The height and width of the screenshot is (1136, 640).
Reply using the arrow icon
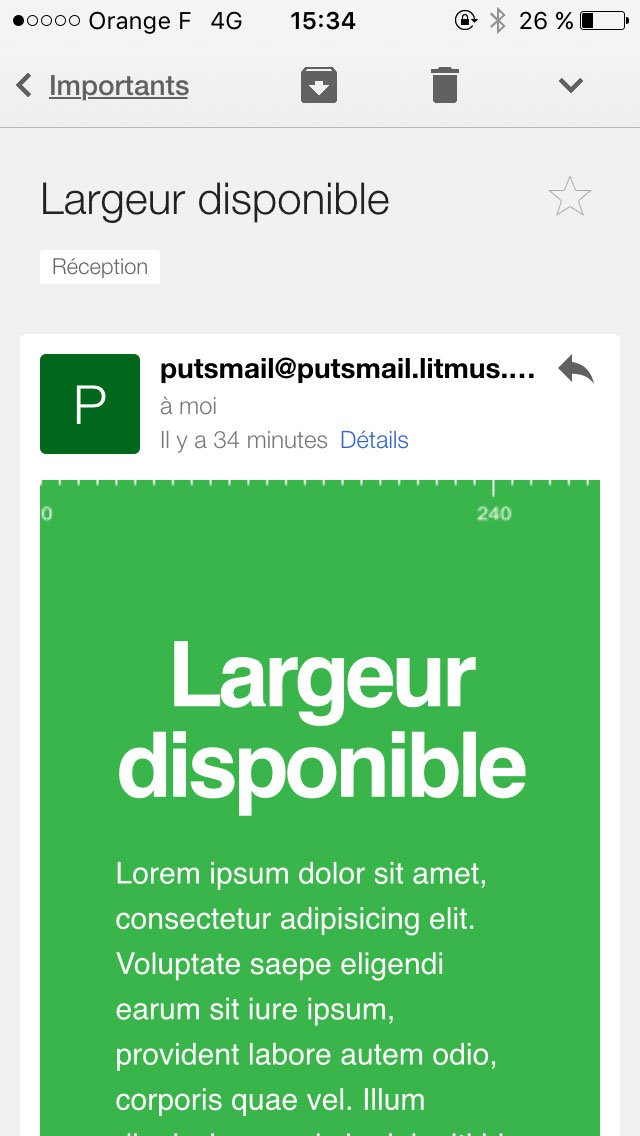[x=576, y=369]
